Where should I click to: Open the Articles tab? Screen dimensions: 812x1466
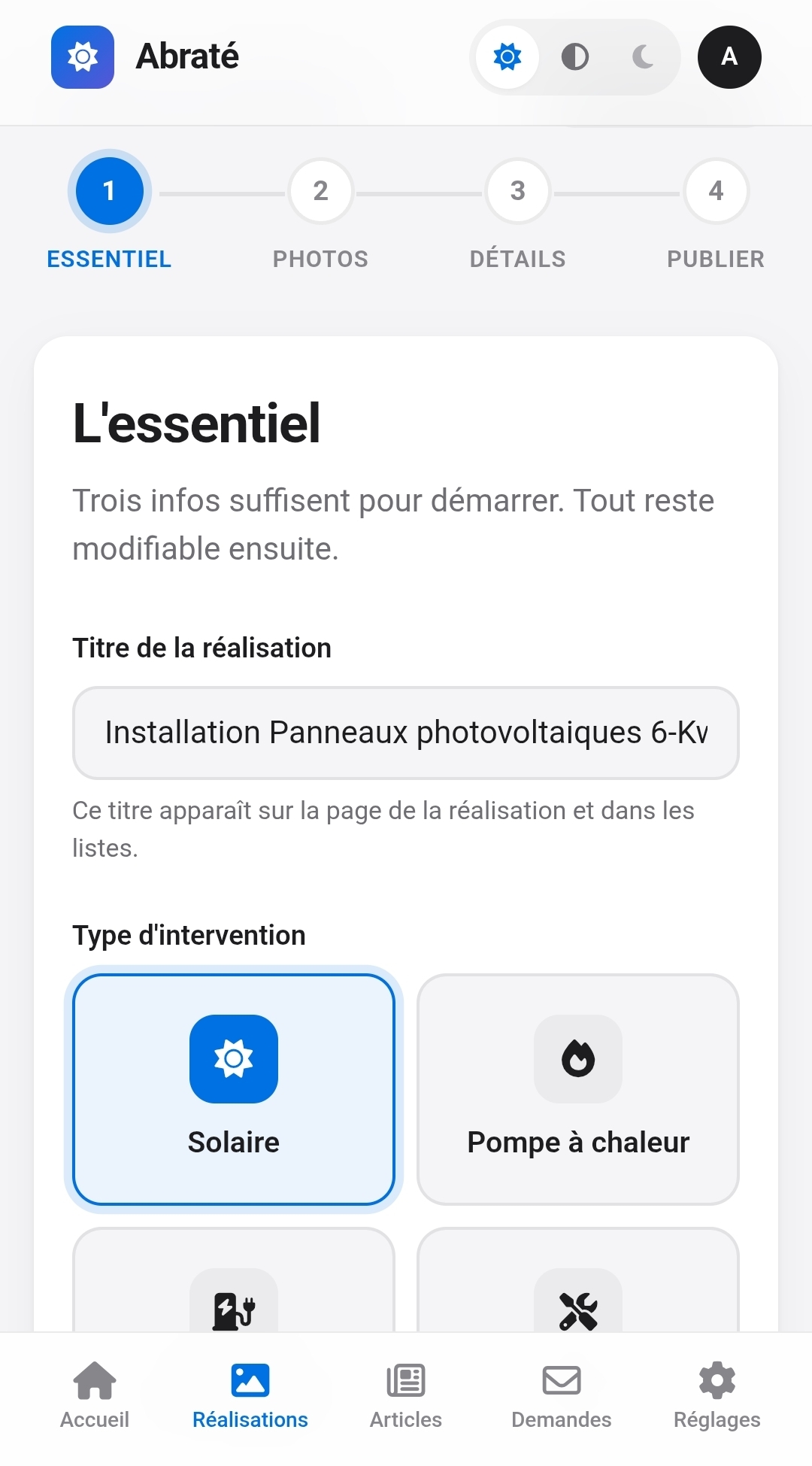[x=406, y=1396]
